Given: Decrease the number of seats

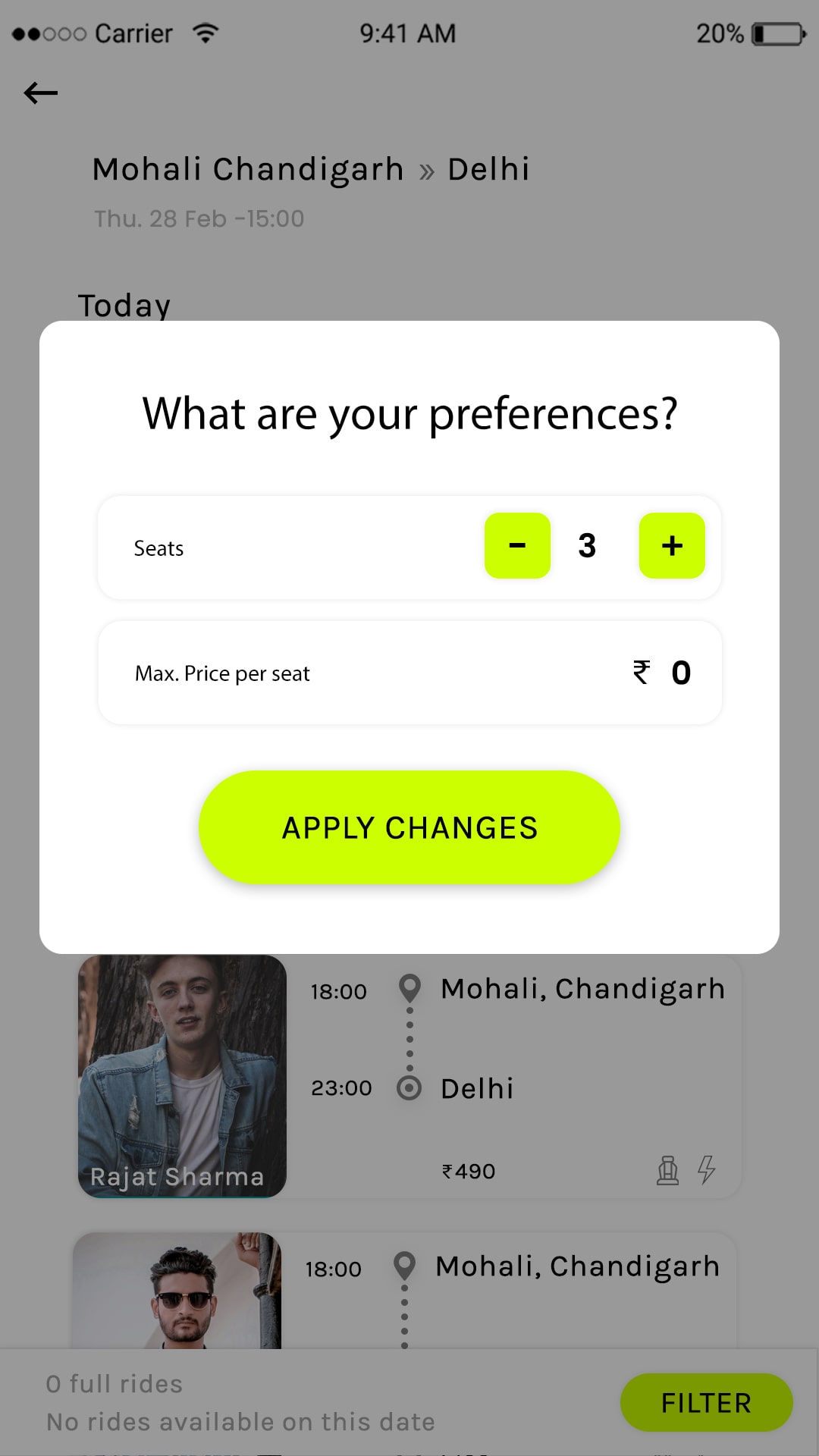Looking at the screenshot, I should [517, 545].
